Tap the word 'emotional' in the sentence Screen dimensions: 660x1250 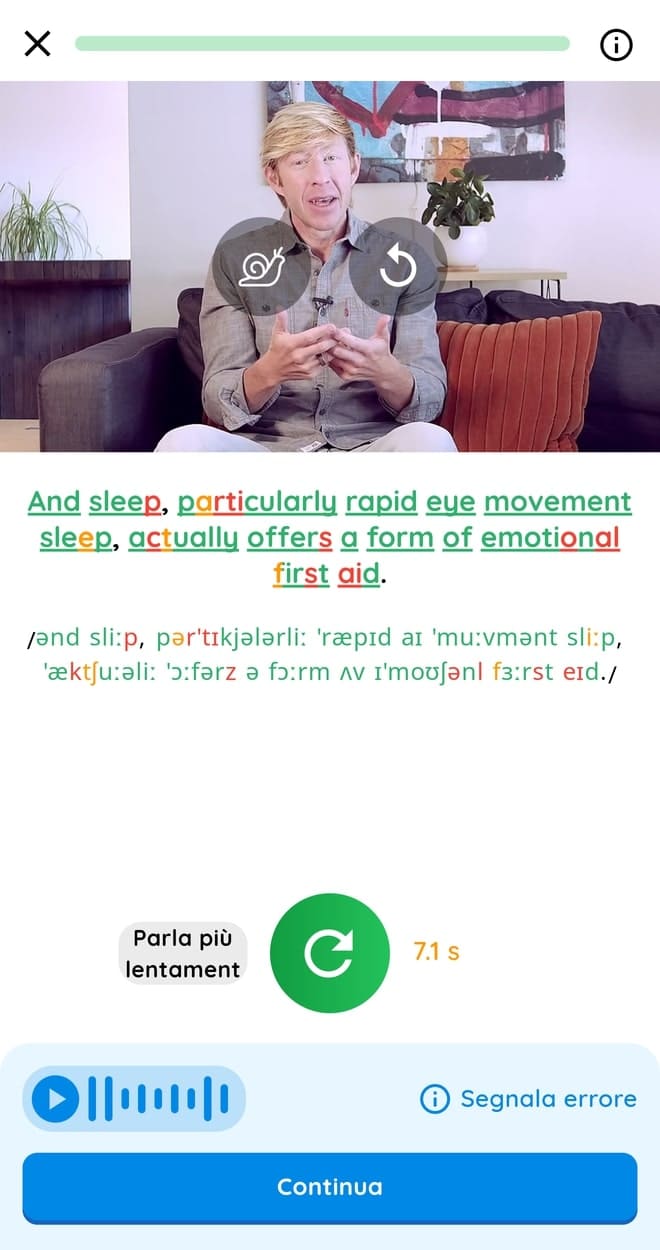click(x=550, y=539)
